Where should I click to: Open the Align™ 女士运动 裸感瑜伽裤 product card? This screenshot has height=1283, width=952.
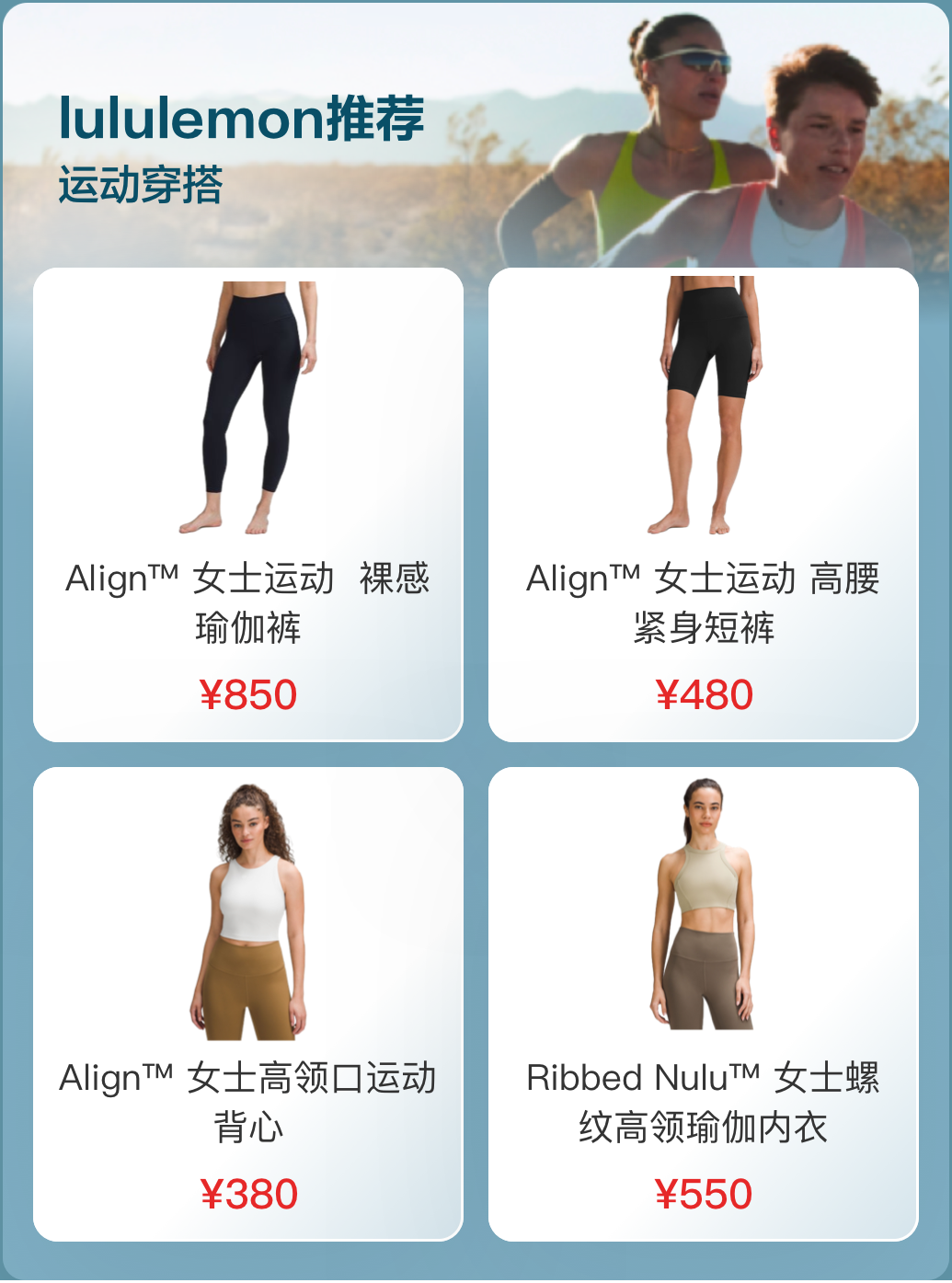[247, 504]
